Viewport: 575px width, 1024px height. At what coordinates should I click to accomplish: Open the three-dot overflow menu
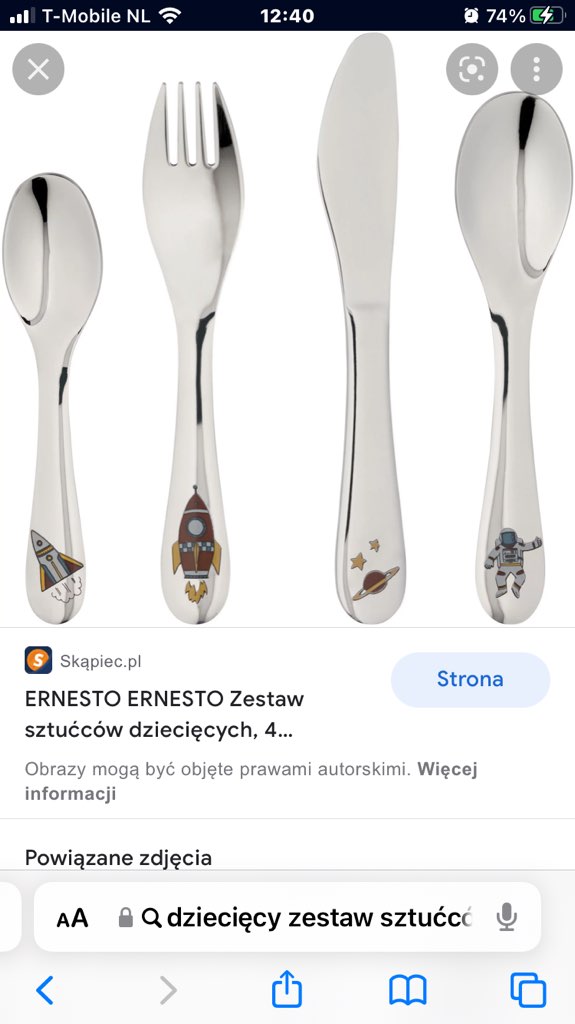[536, 69]
